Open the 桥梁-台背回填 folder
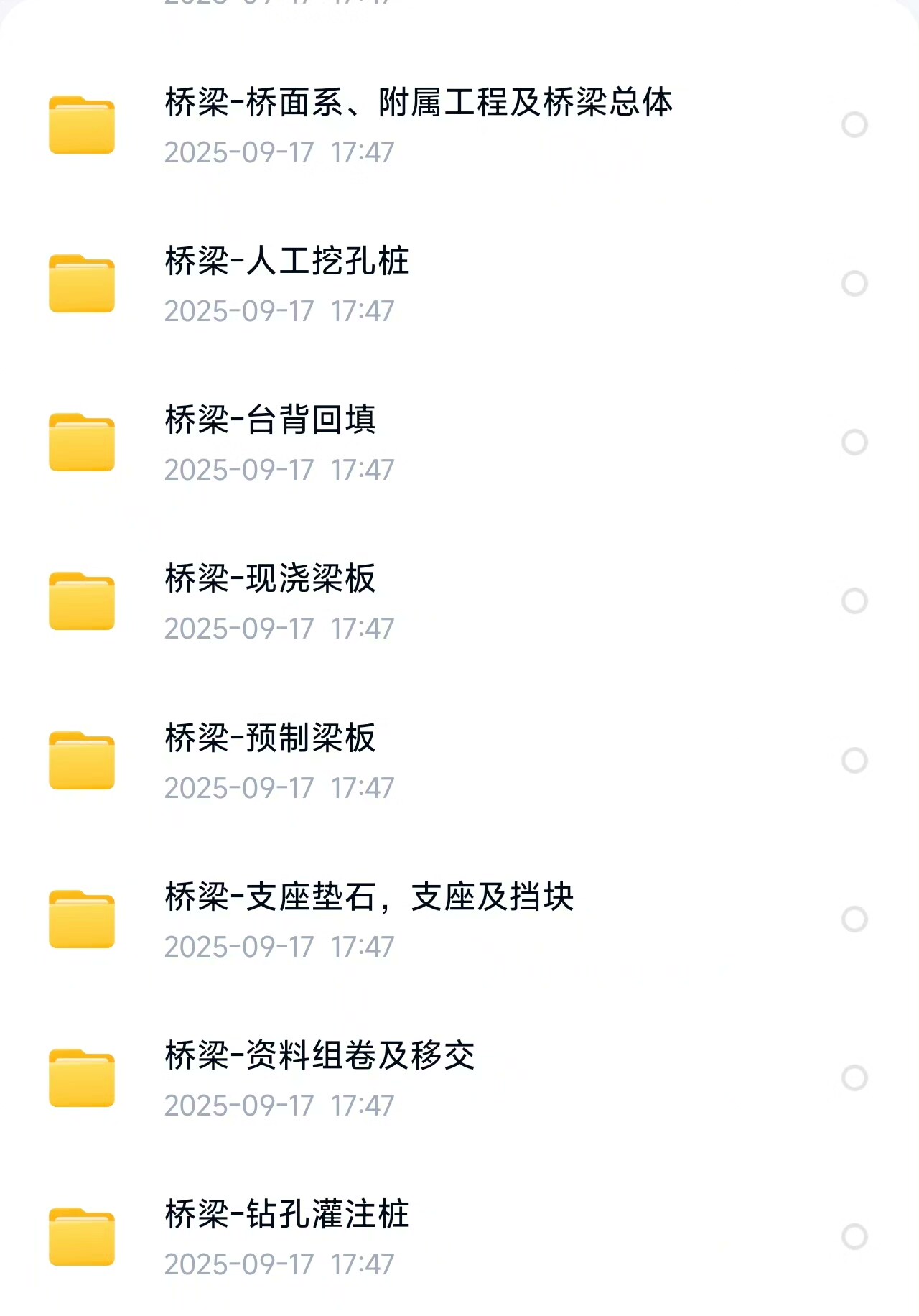 pyautogui.click(x=270, y=420)
